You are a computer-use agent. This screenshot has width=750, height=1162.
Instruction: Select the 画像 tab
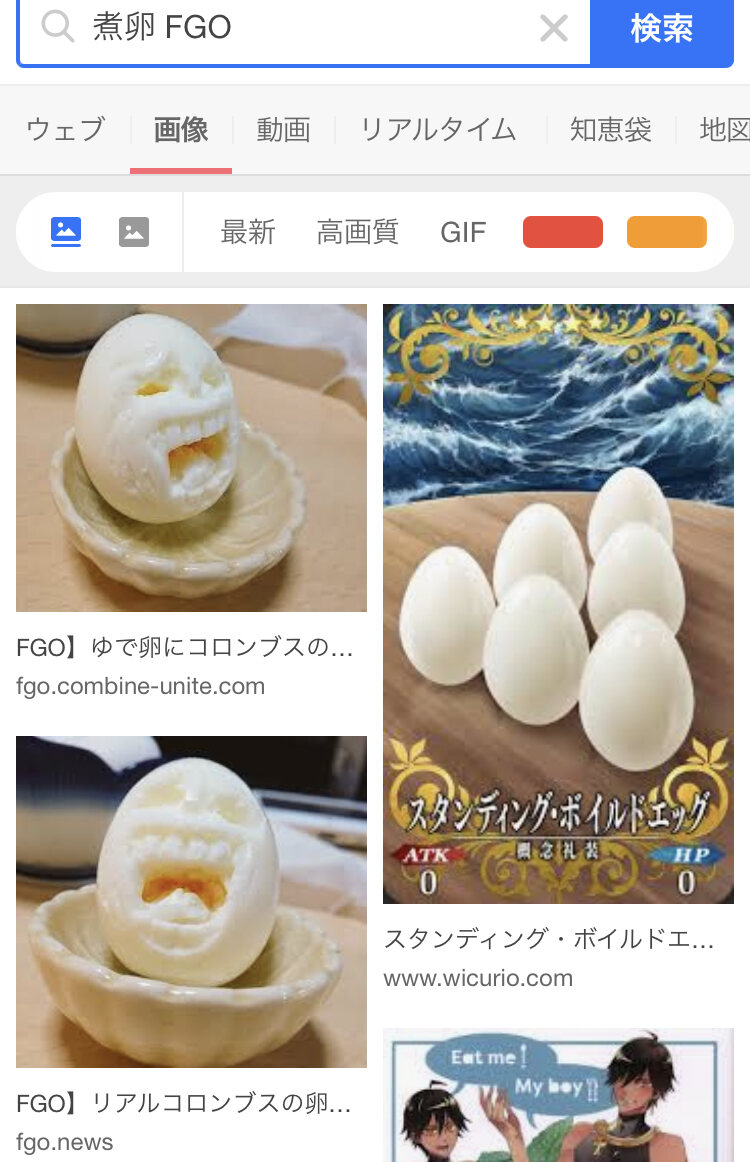[x=181, y=130]
